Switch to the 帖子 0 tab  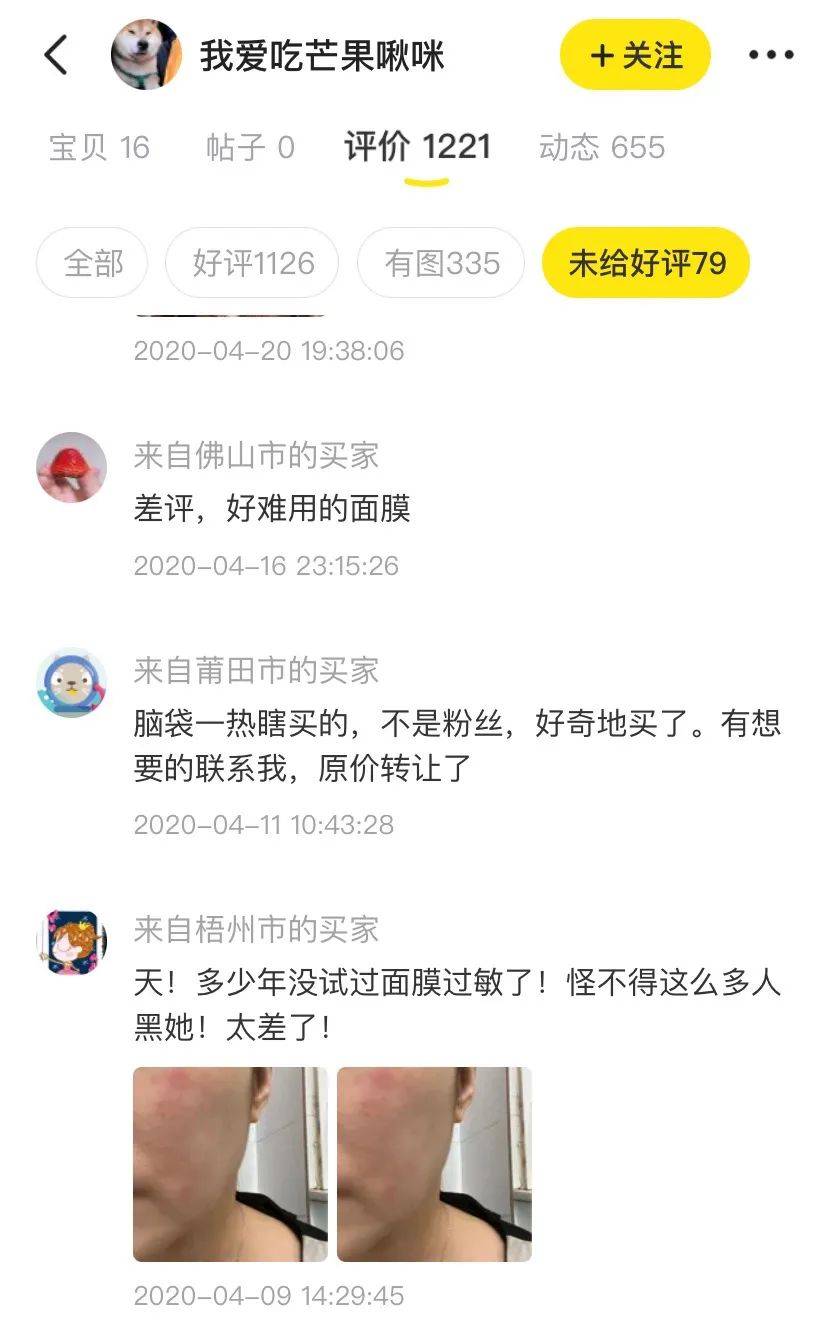point(250,148)
